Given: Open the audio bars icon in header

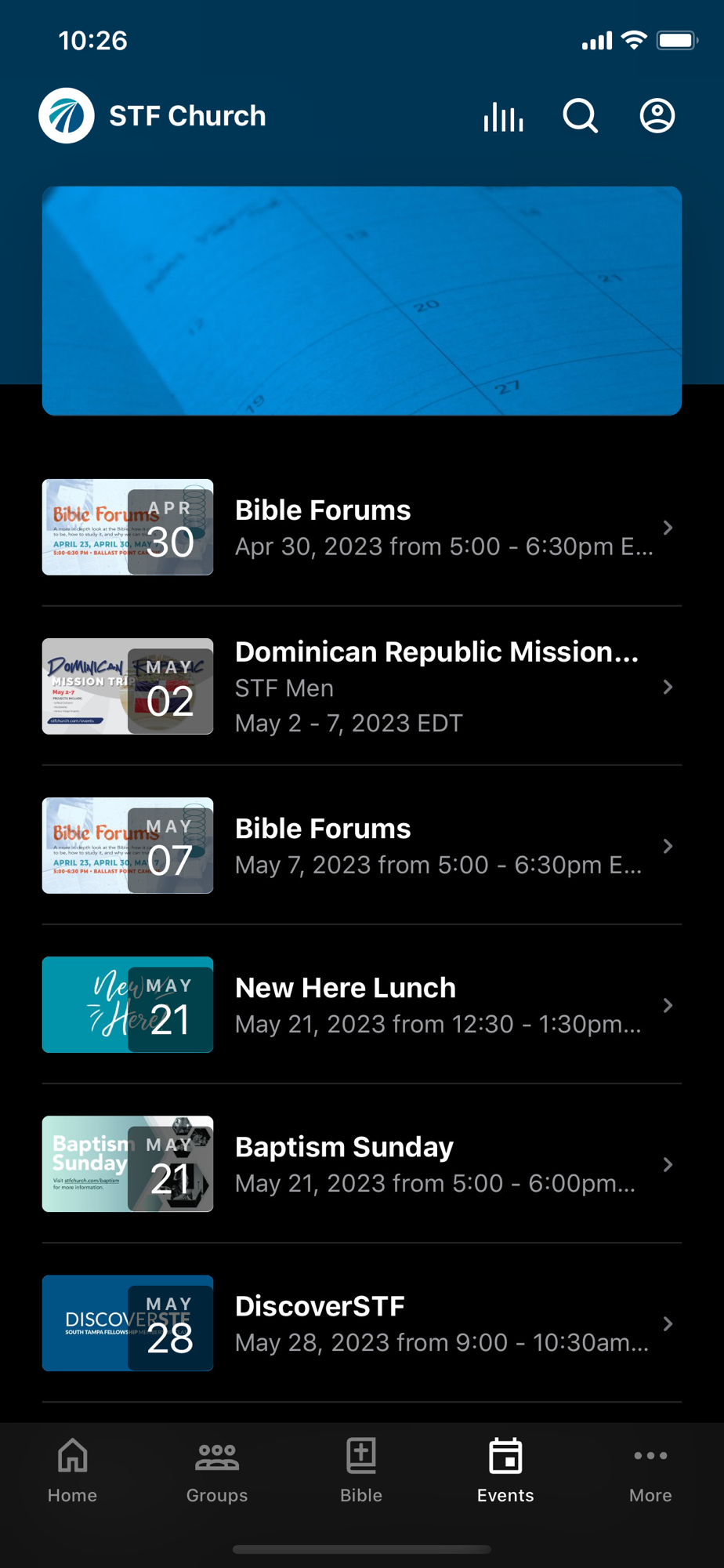Looking at the screenshot, I should pos(503,117).
